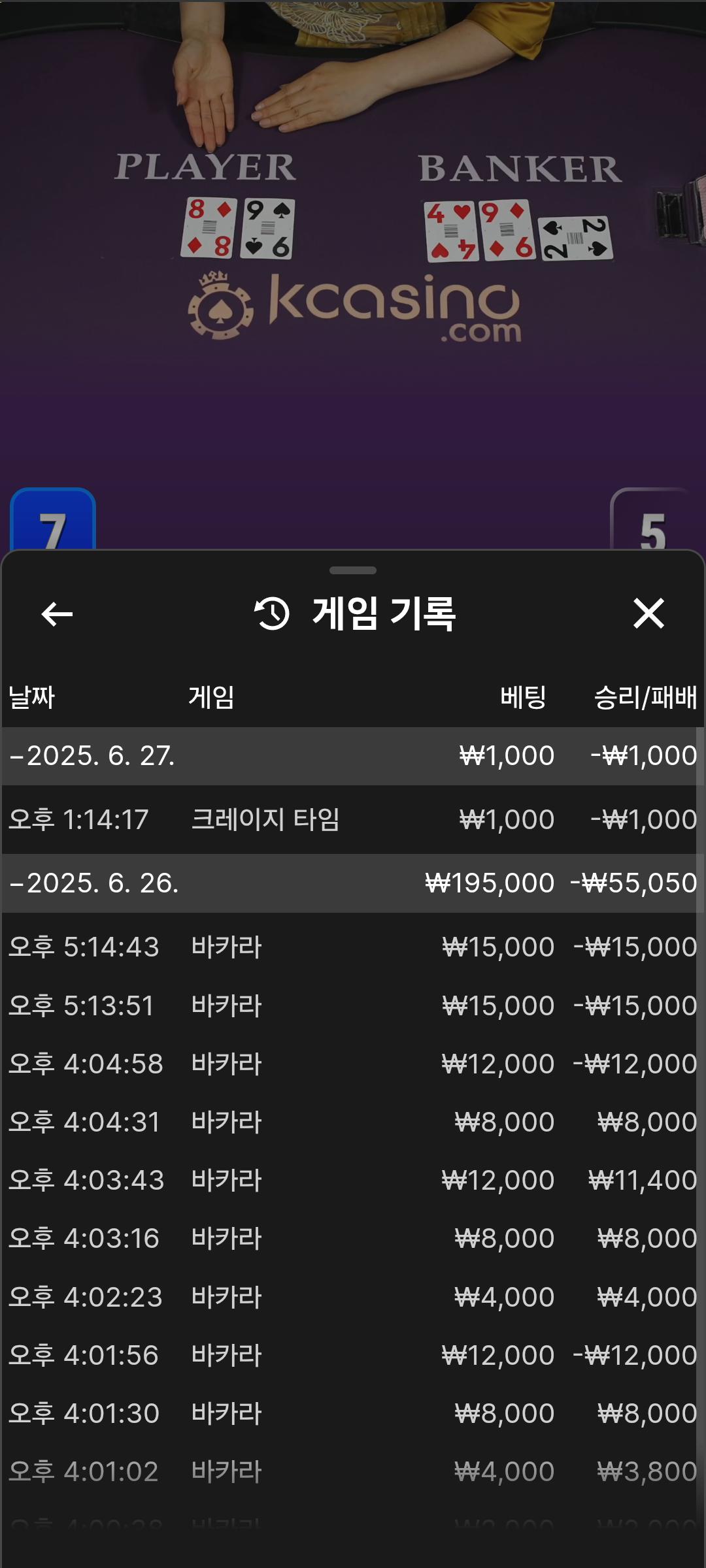Image resolution: width=706 pixels, height=1568 pixels.
Task: Go back with the arrow icon
Action: [x=57, y=614]
